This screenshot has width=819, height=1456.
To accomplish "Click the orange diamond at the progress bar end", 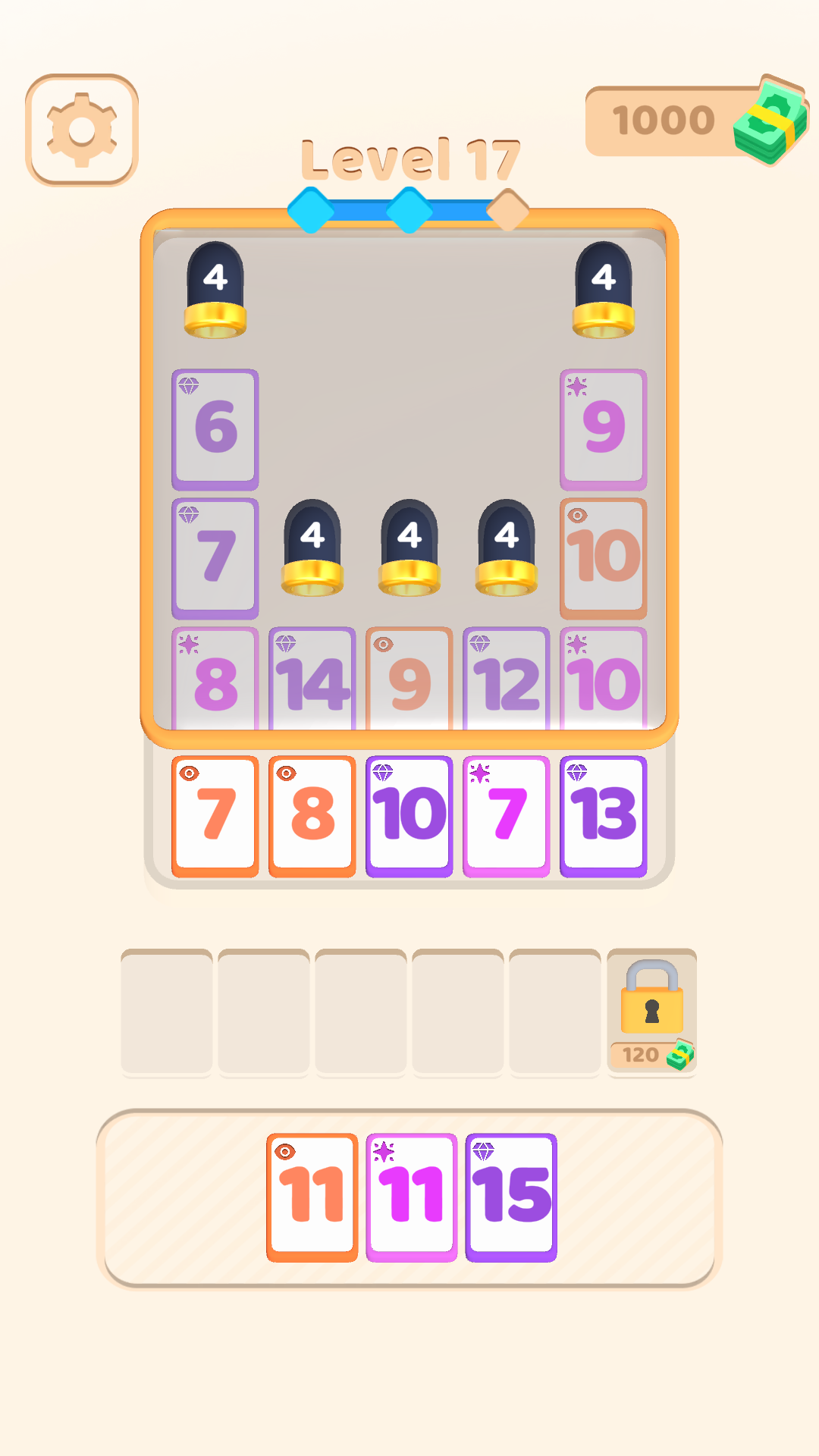I will click(x=507, y=210).
